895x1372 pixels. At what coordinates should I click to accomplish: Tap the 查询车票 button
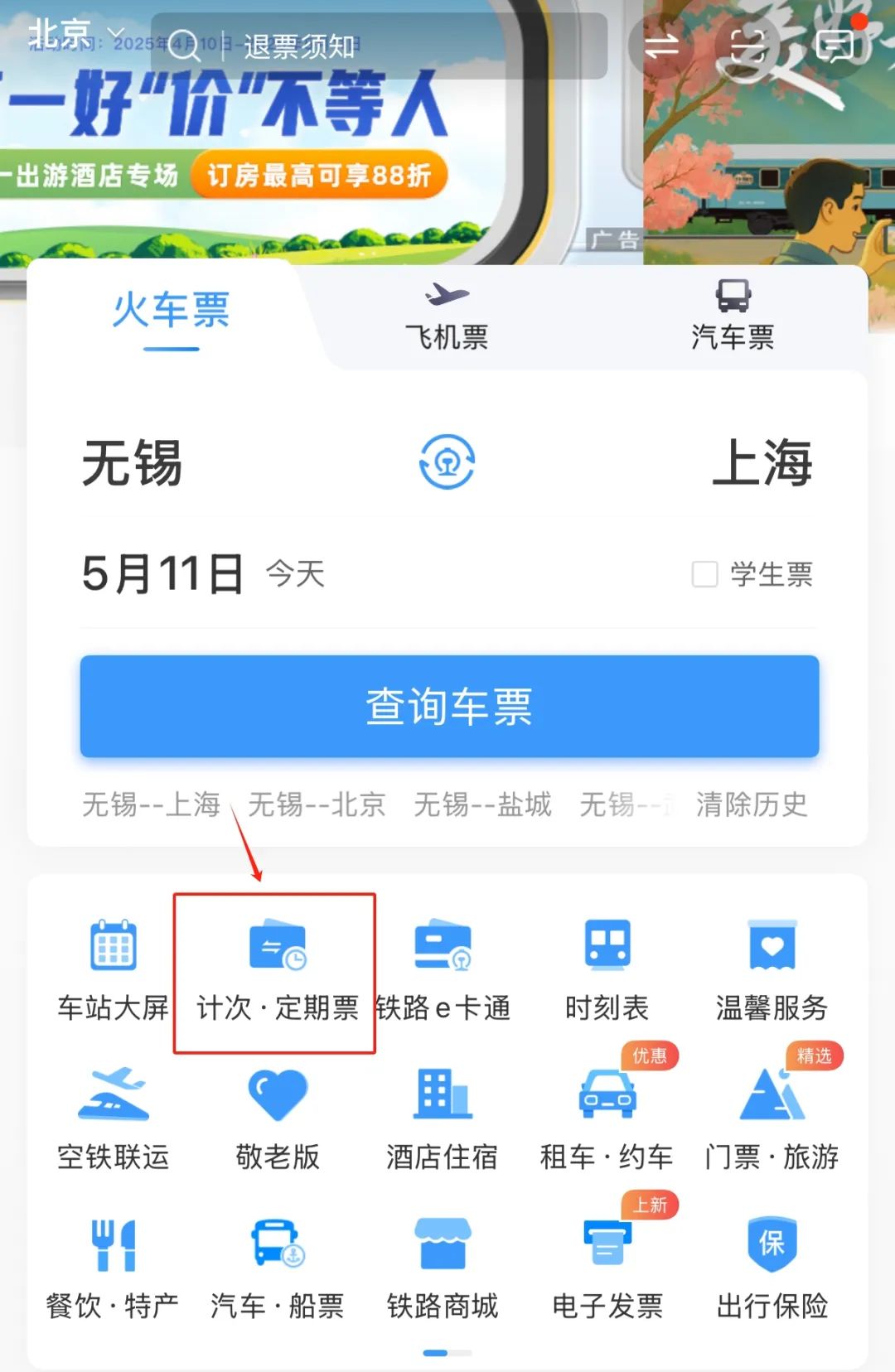(449, 707)
